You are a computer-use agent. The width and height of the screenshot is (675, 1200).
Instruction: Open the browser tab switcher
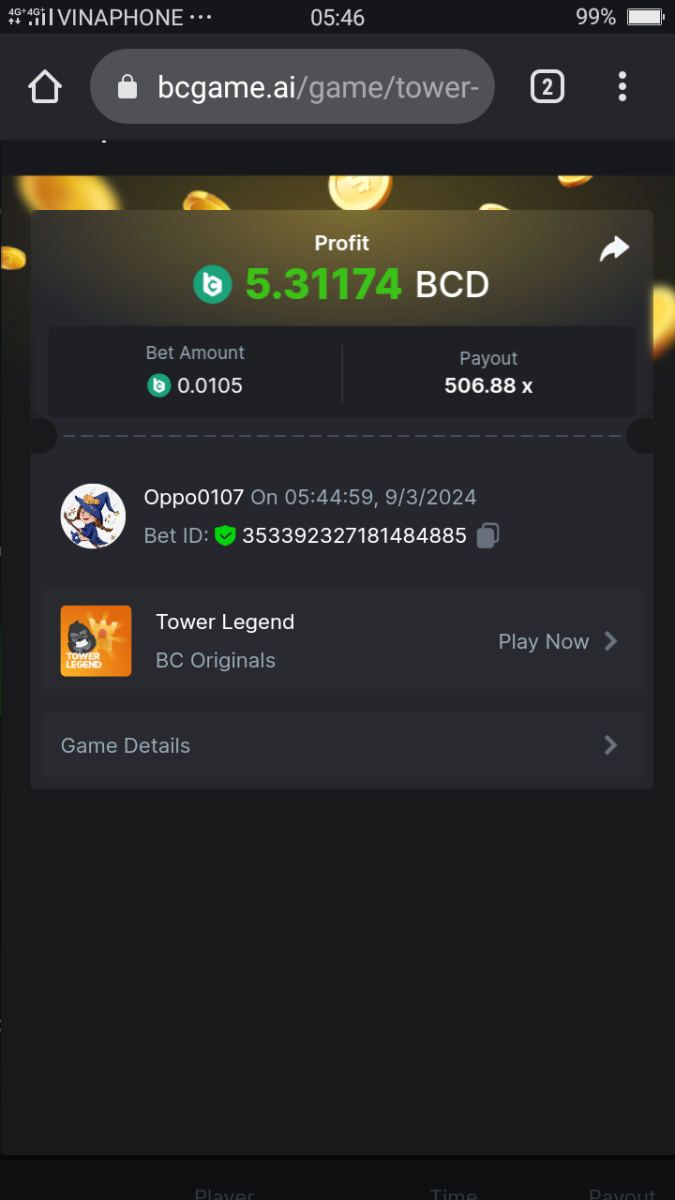(546, 87)
